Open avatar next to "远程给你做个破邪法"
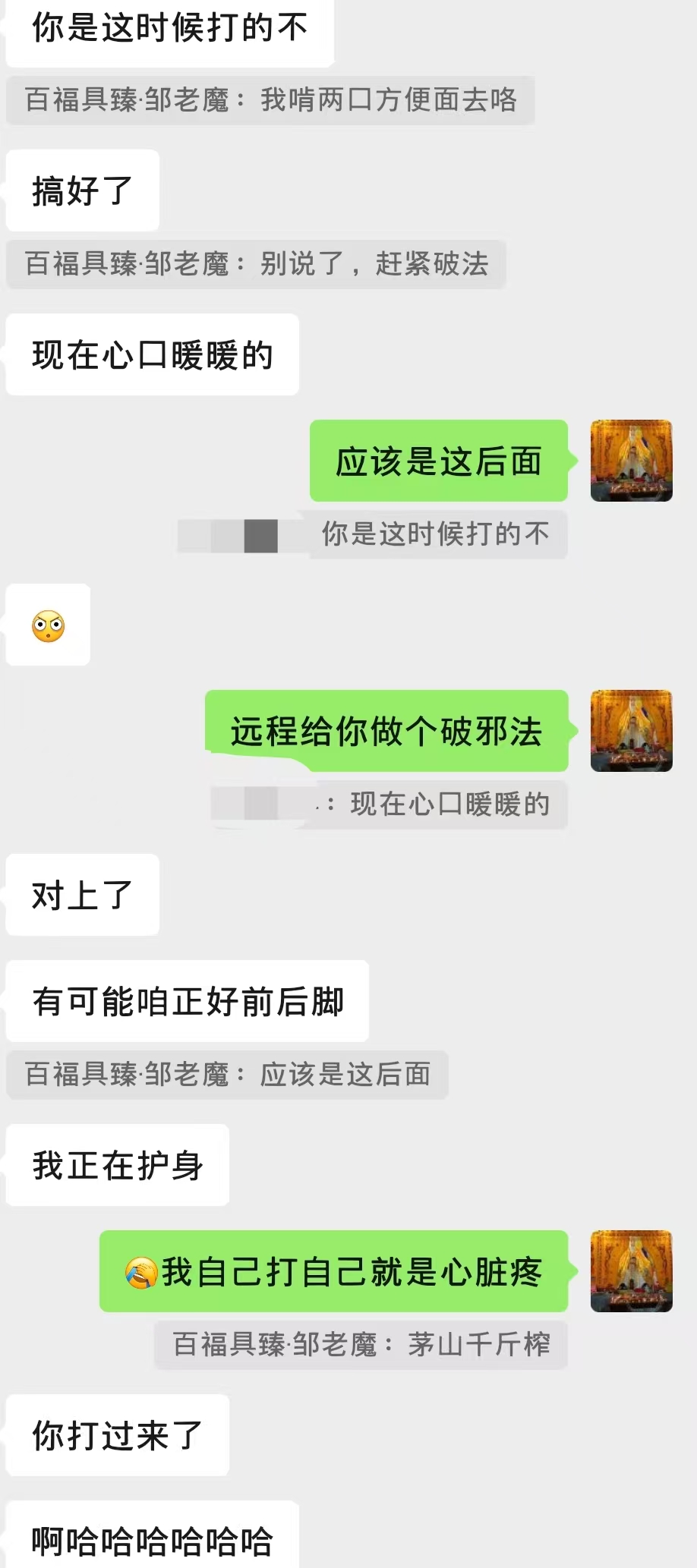The width and height of the screenshot is (697, 1568). (631, 731)
